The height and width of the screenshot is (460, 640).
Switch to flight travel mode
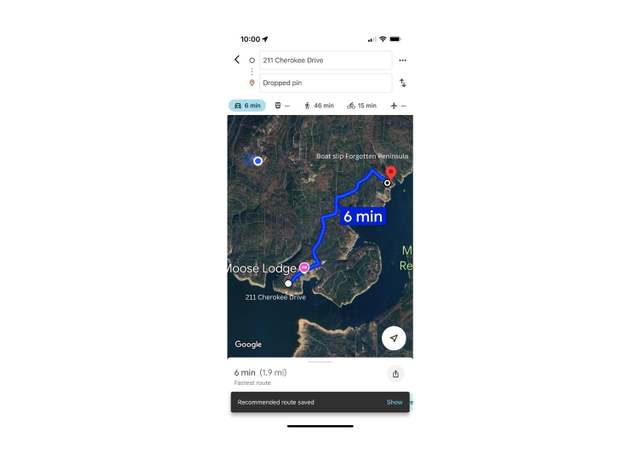(398, 105)
